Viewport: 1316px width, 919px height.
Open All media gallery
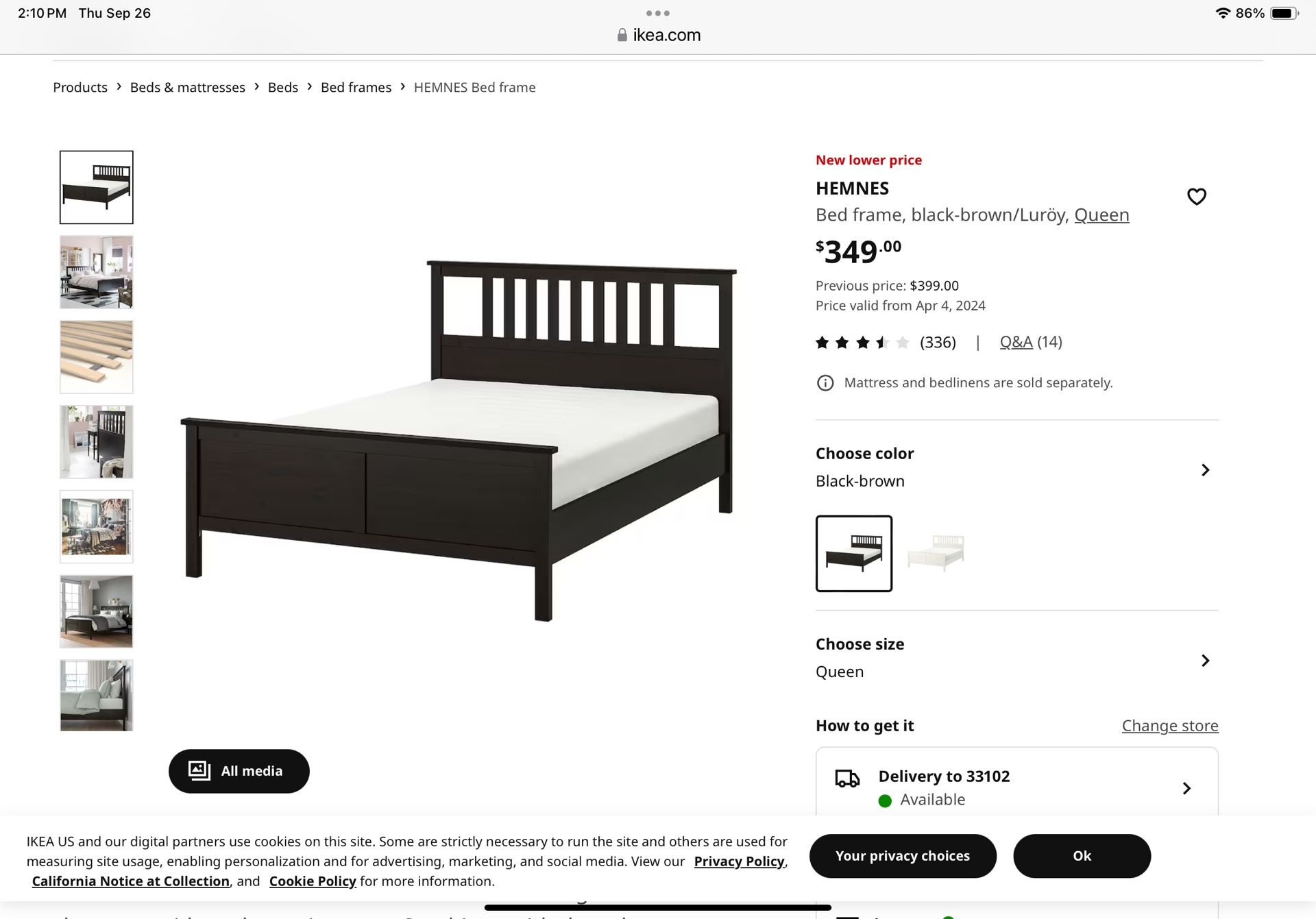tap(239, 771)
